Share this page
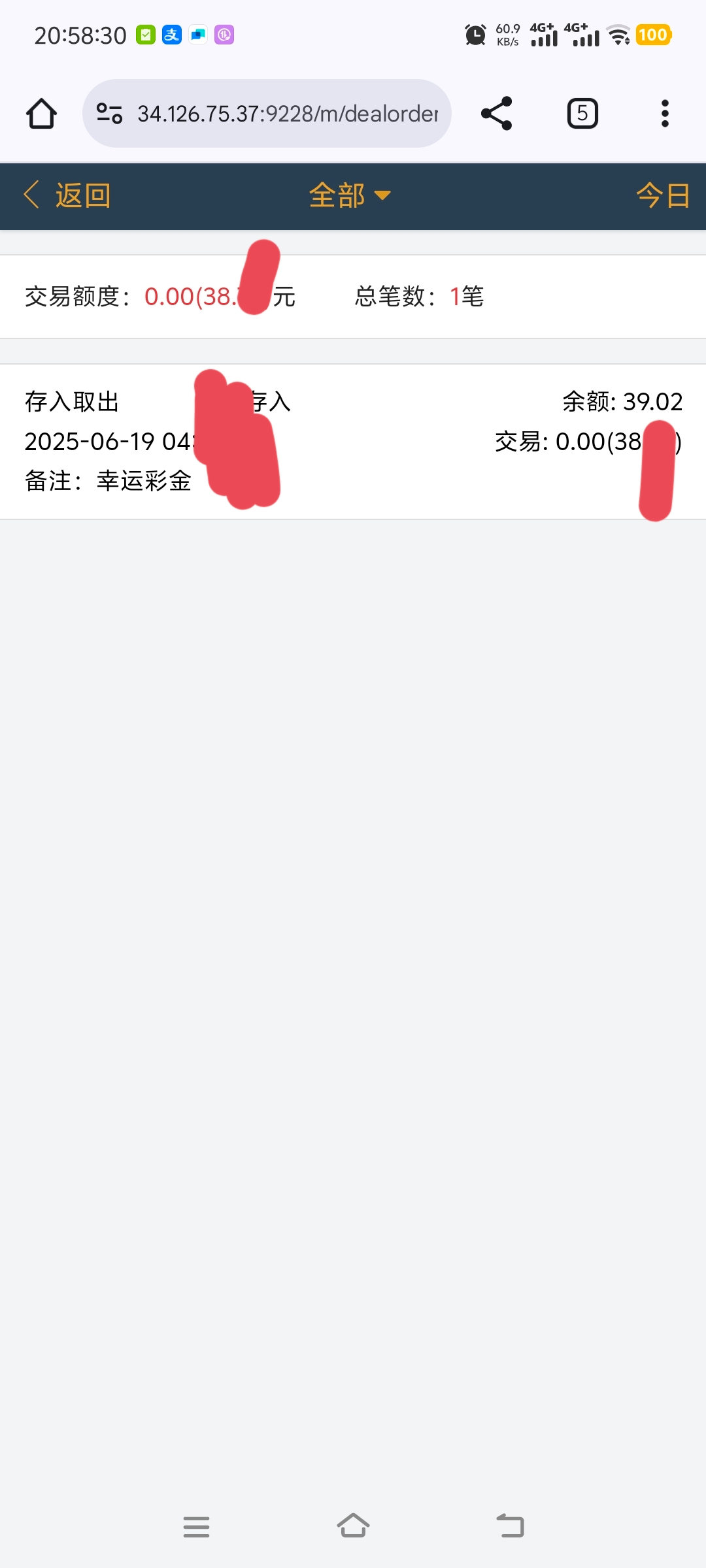Viewport: 706px width, 1568px height. (497, 114)
